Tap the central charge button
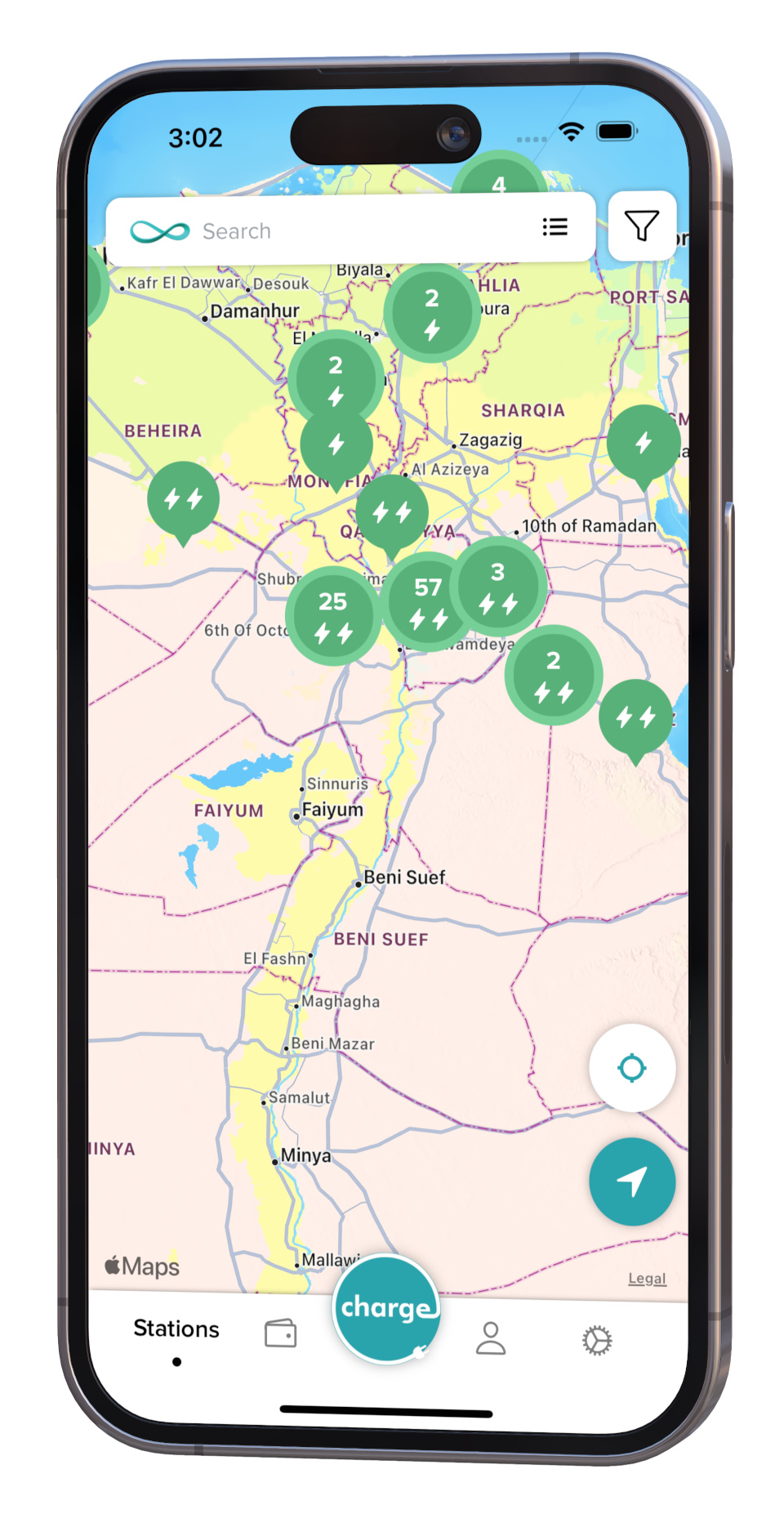The width and height of the screenshot is (784, 1523). click(x=386, y=1309)
